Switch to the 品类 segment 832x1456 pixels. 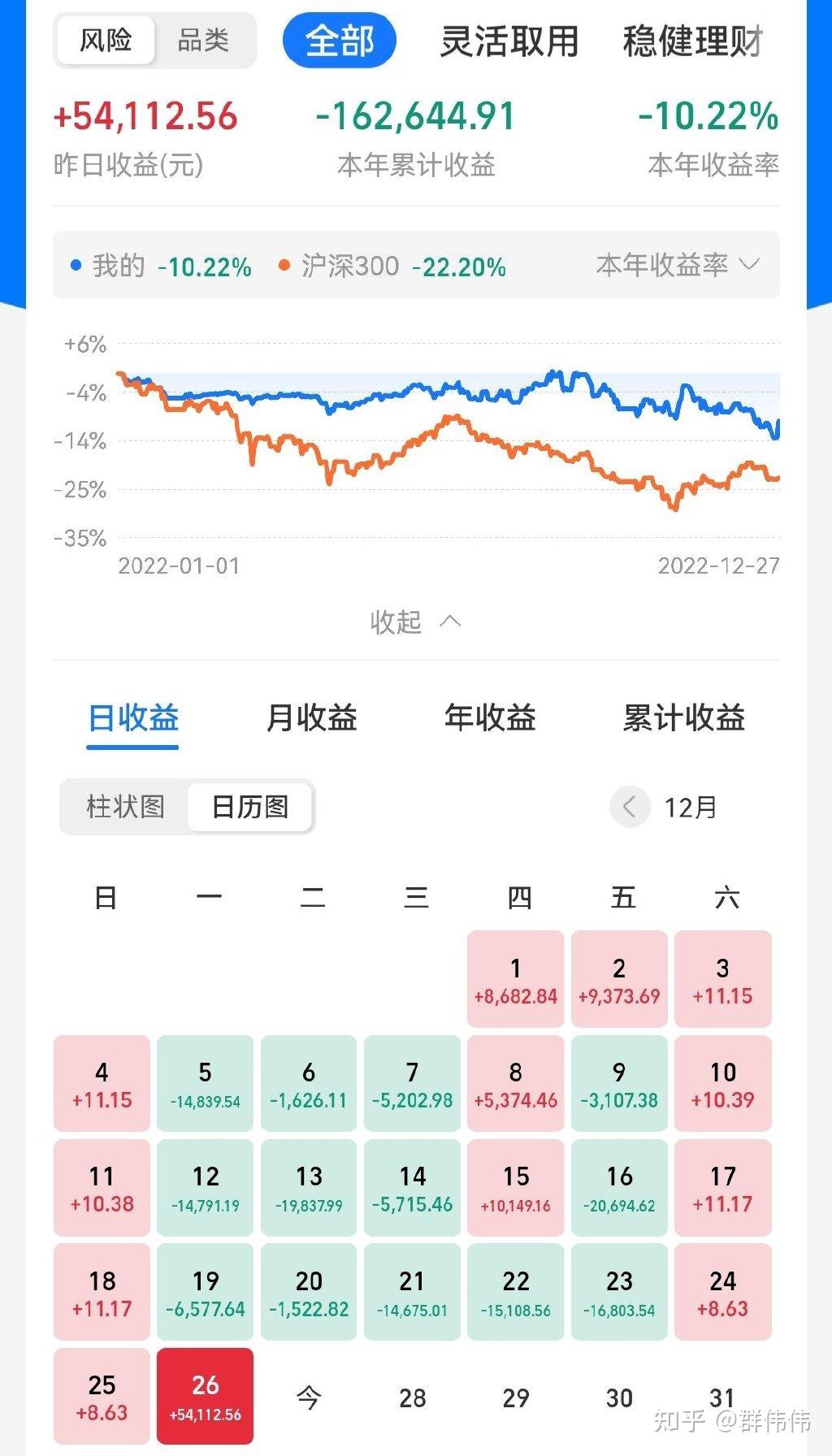coord(203,40)
